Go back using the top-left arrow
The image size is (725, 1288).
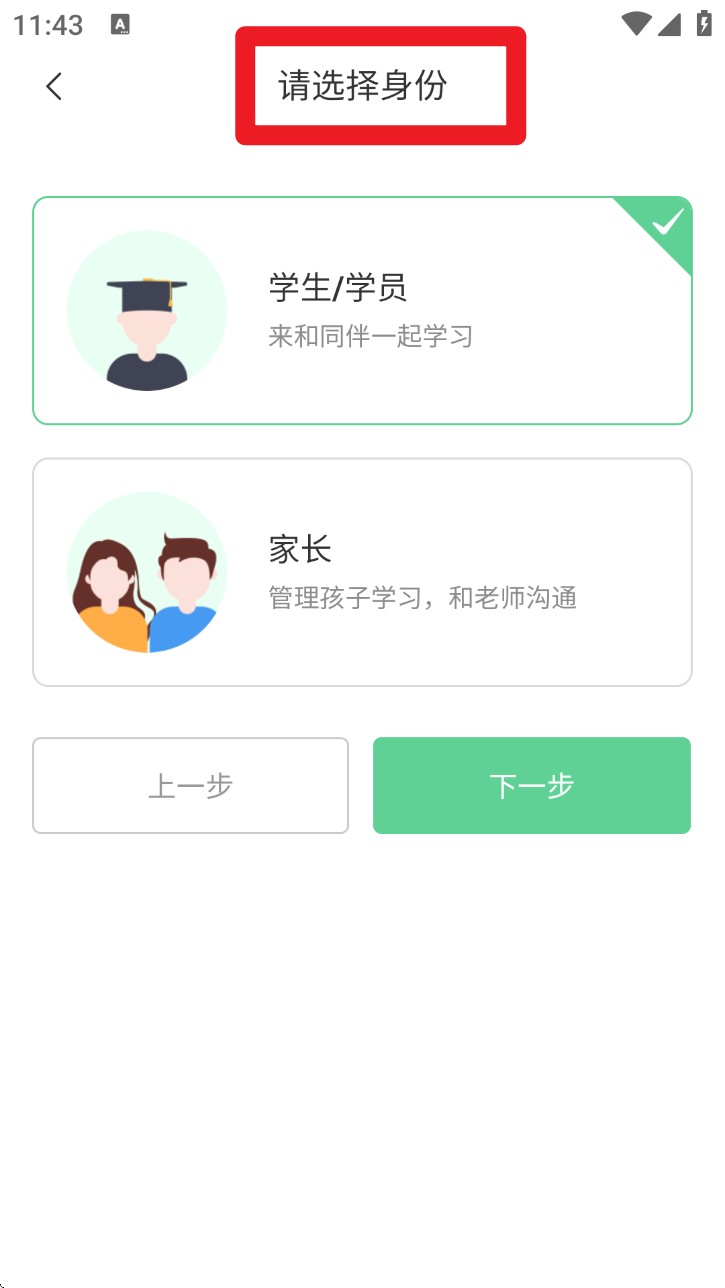tap(54, 87)
